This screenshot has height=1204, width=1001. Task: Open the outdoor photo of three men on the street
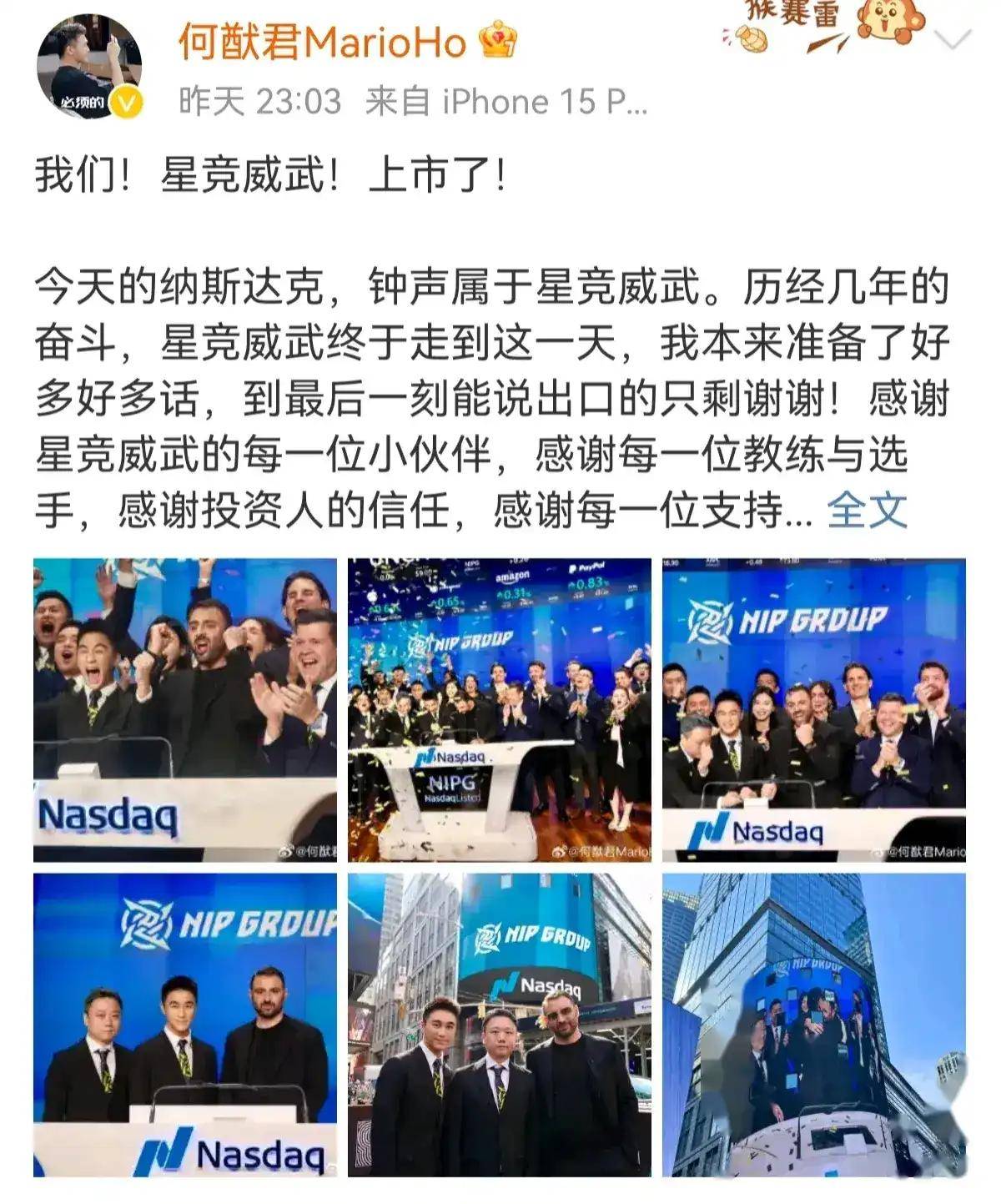pos(499,1025)
